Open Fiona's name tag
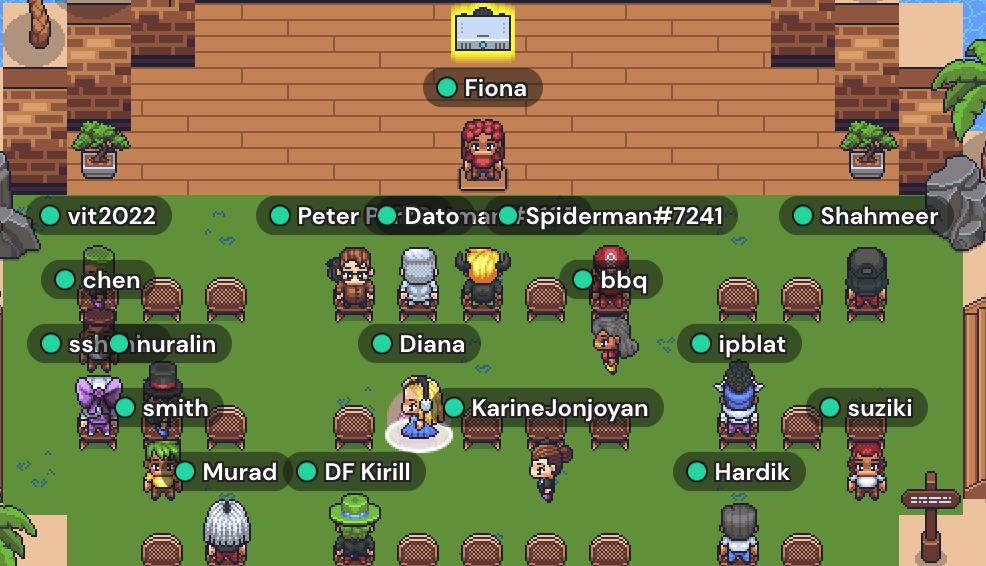986x566 pixels. click(x=483, y=88)
